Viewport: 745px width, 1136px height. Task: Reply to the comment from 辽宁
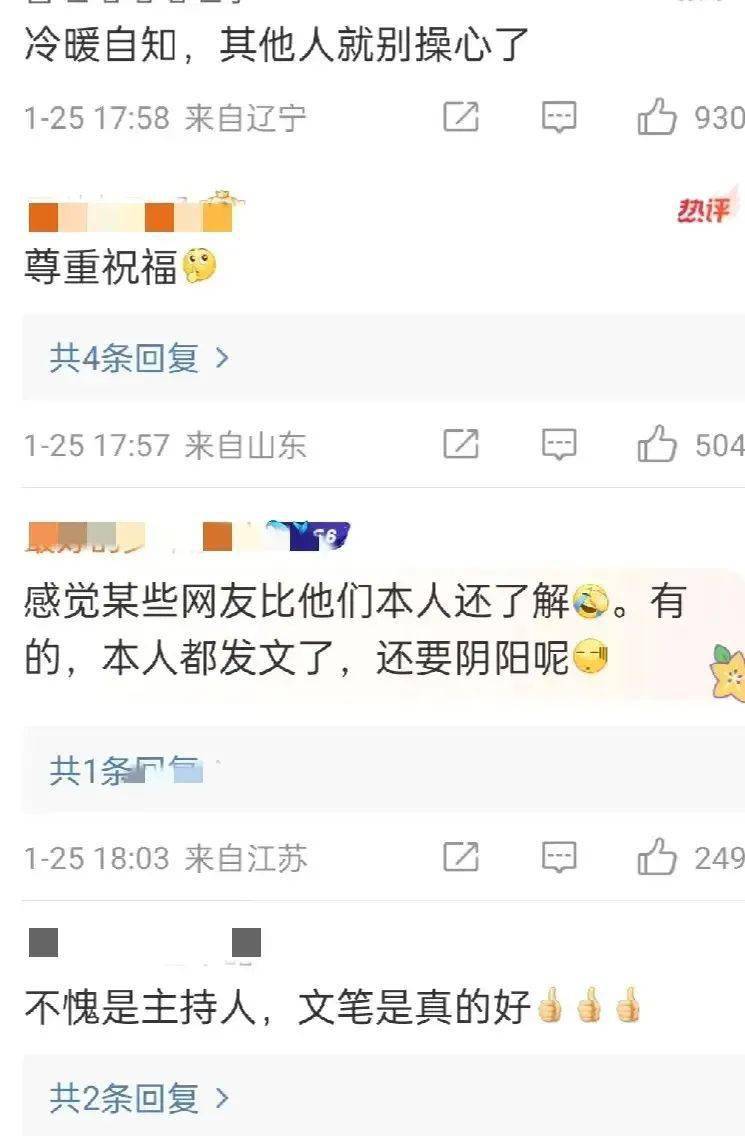(x=559, y=119)
